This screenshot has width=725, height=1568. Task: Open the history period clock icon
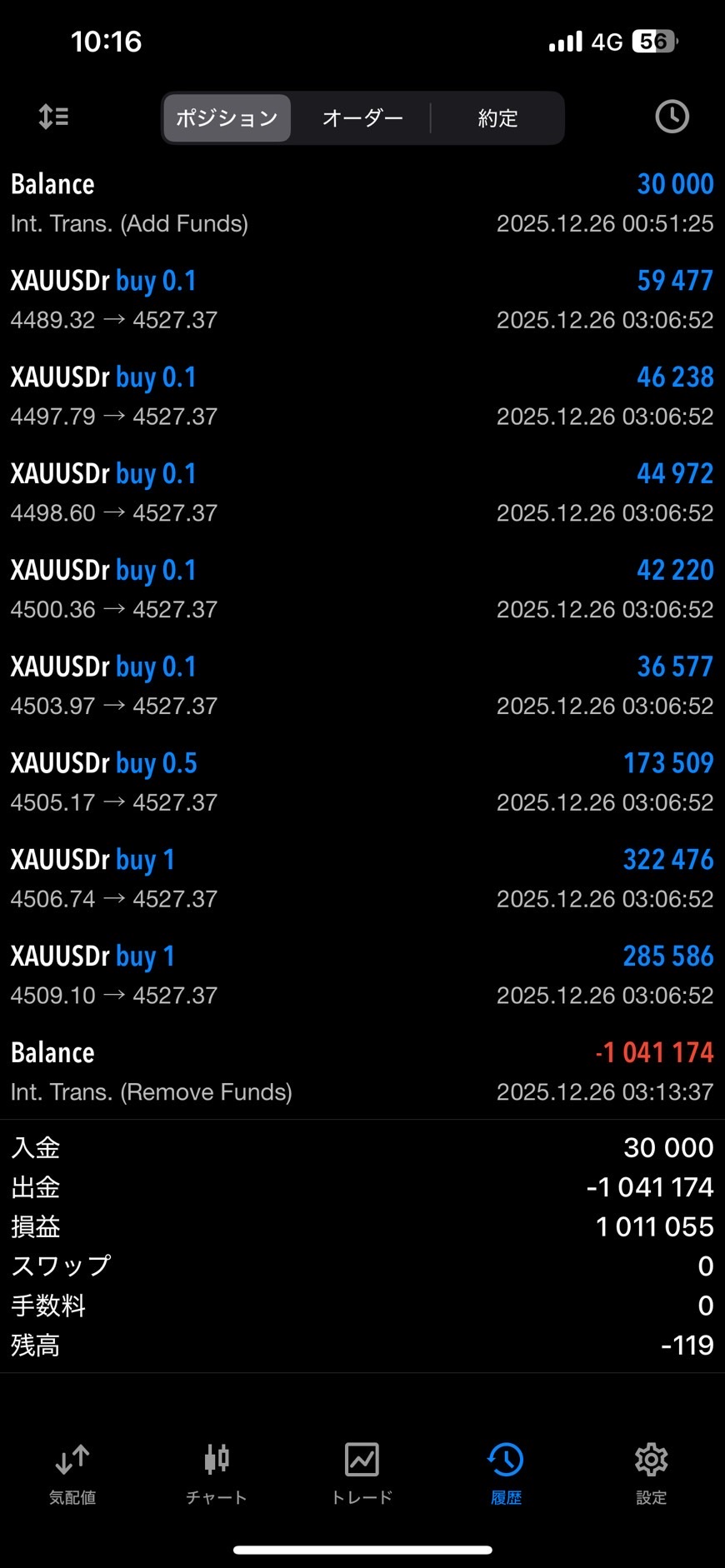click(672, 117)
